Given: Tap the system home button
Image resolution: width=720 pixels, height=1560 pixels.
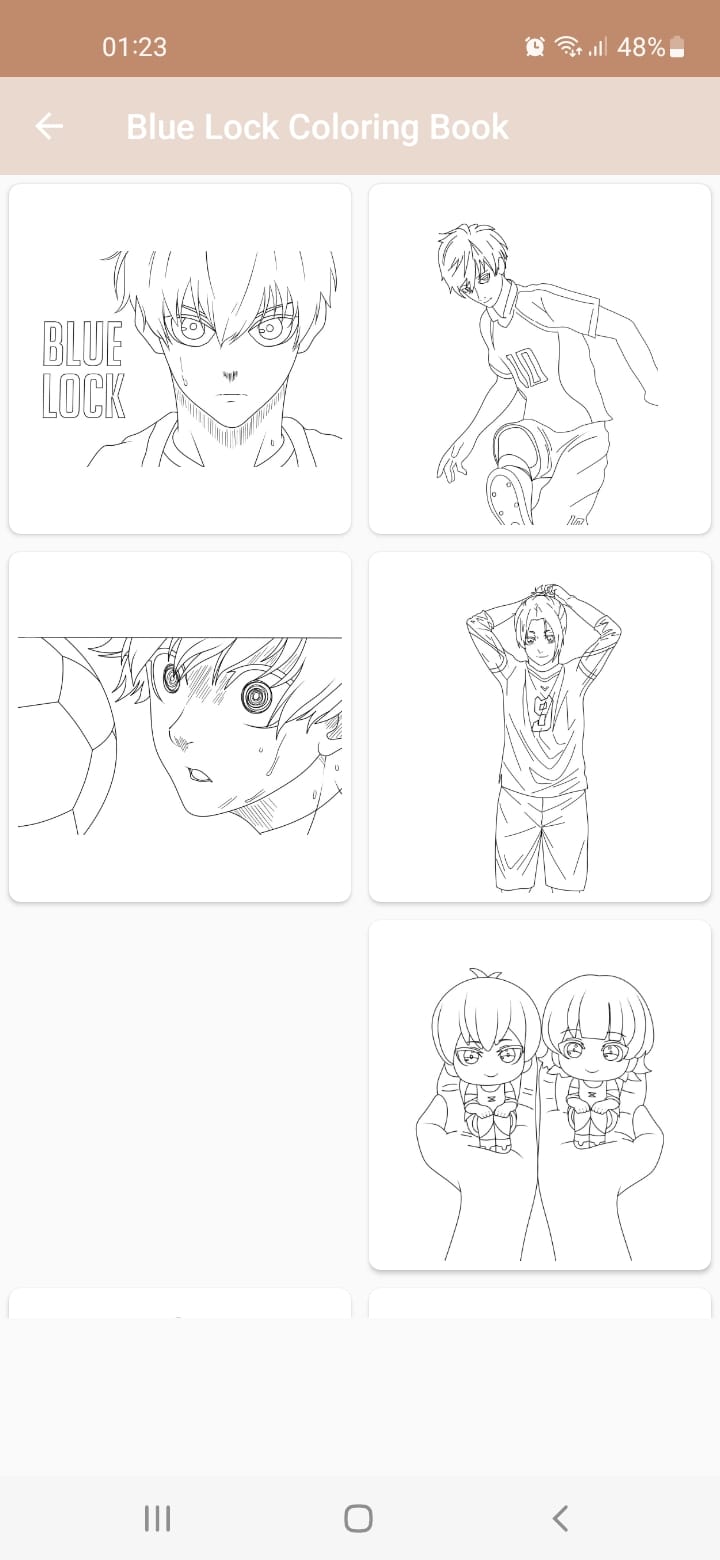Looking at the screenshot, I should pos(358,1518).
